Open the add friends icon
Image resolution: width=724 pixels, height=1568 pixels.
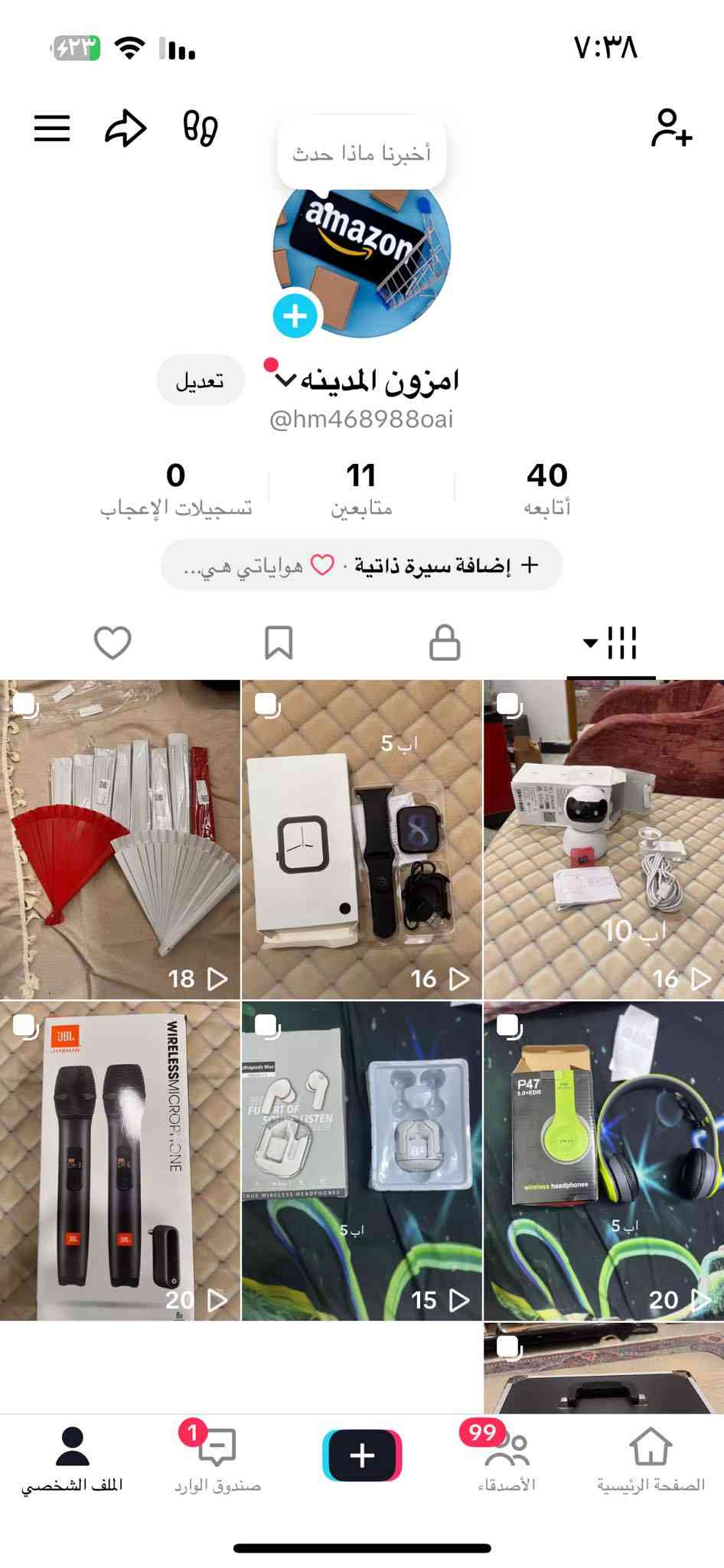click(671, 128)
